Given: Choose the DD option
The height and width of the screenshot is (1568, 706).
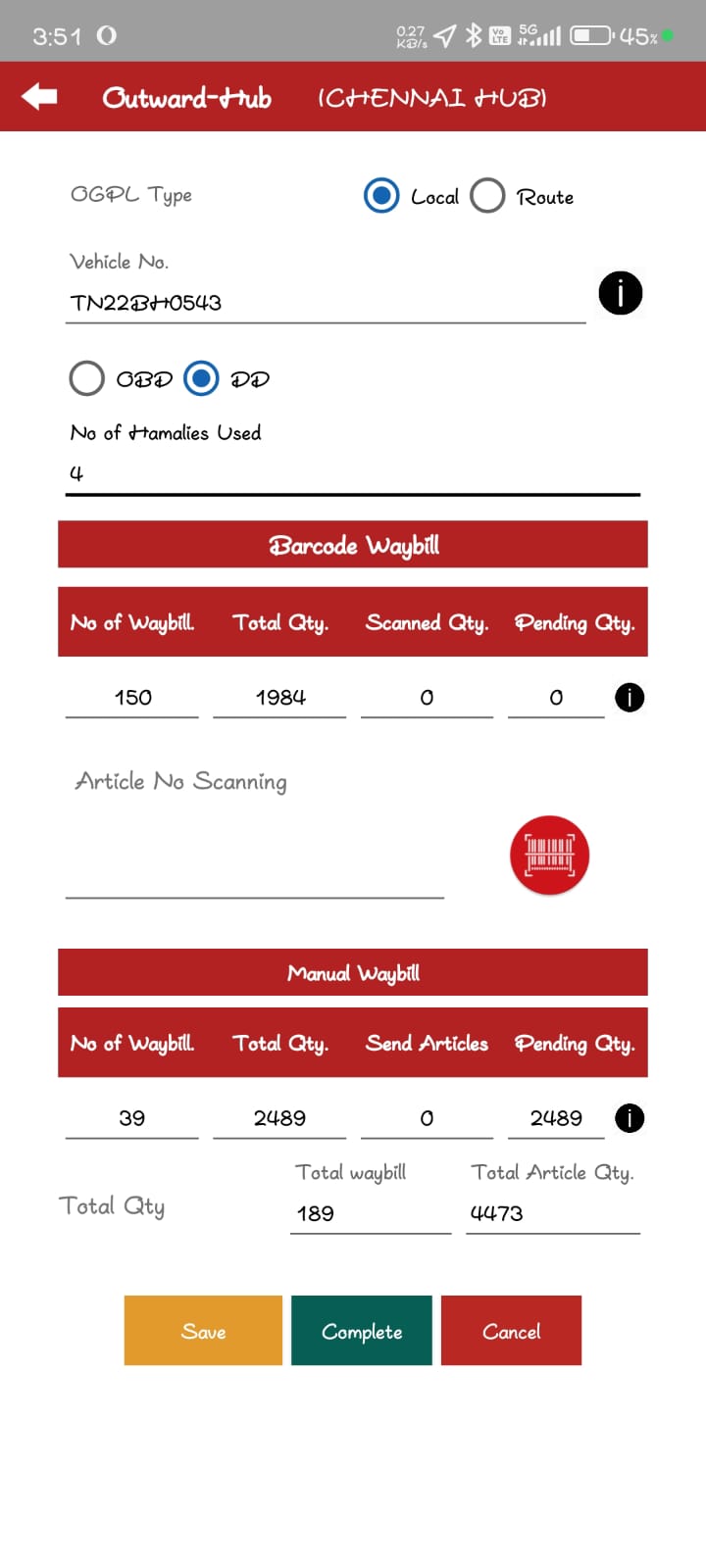Looking at the screenshot, I should 202,378.
